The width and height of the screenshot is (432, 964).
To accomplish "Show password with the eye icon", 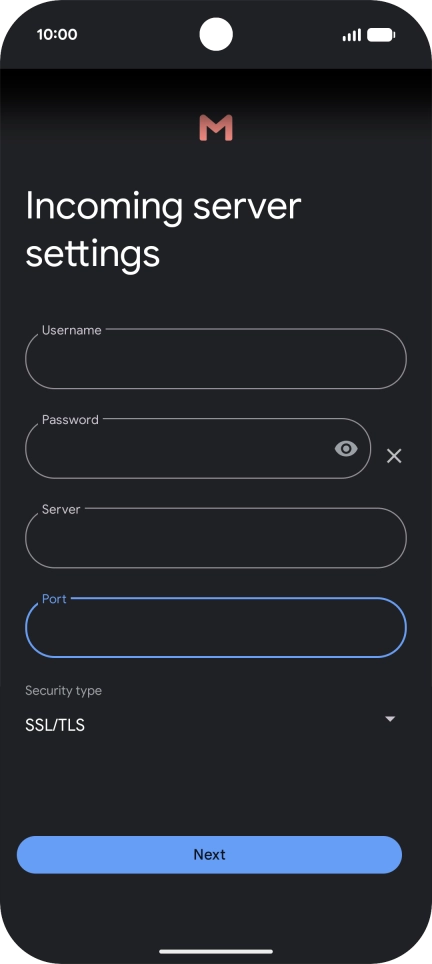I will coord(346,449).
